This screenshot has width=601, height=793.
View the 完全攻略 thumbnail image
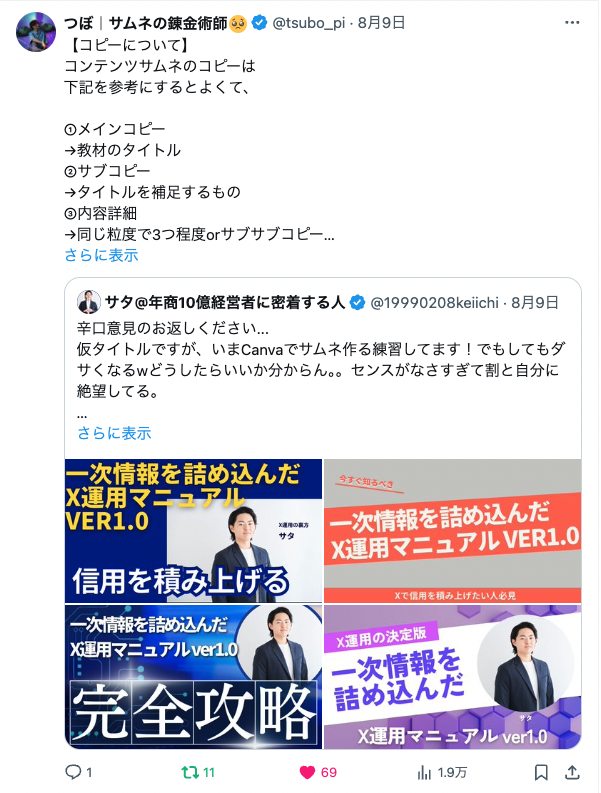[x=193, y=676]
